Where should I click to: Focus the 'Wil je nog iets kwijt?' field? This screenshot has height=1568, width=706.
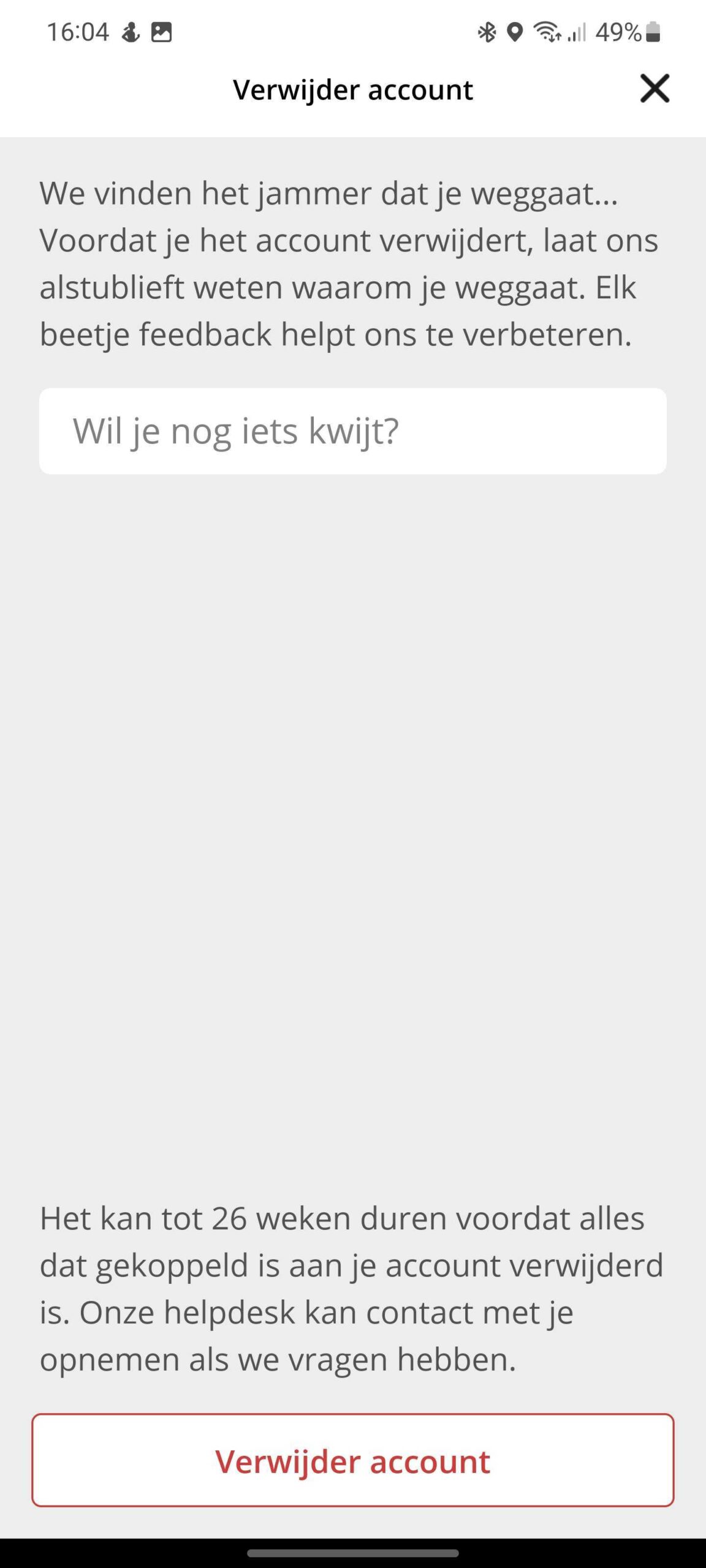tap(352, 431)
